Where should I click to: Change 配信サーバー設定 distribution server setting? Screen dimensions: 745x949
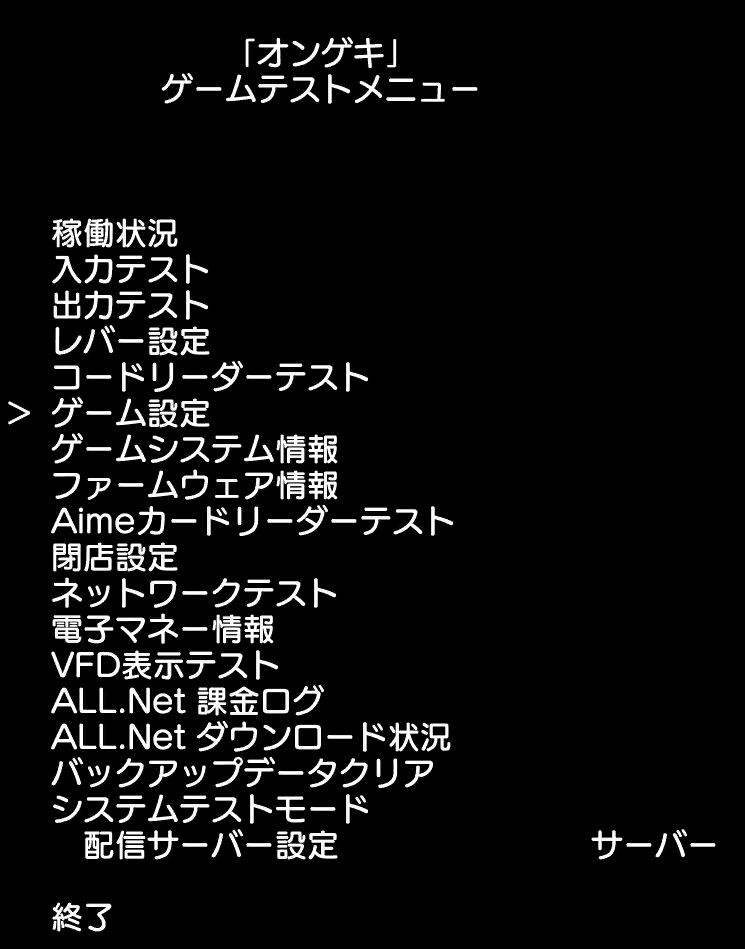211,845
